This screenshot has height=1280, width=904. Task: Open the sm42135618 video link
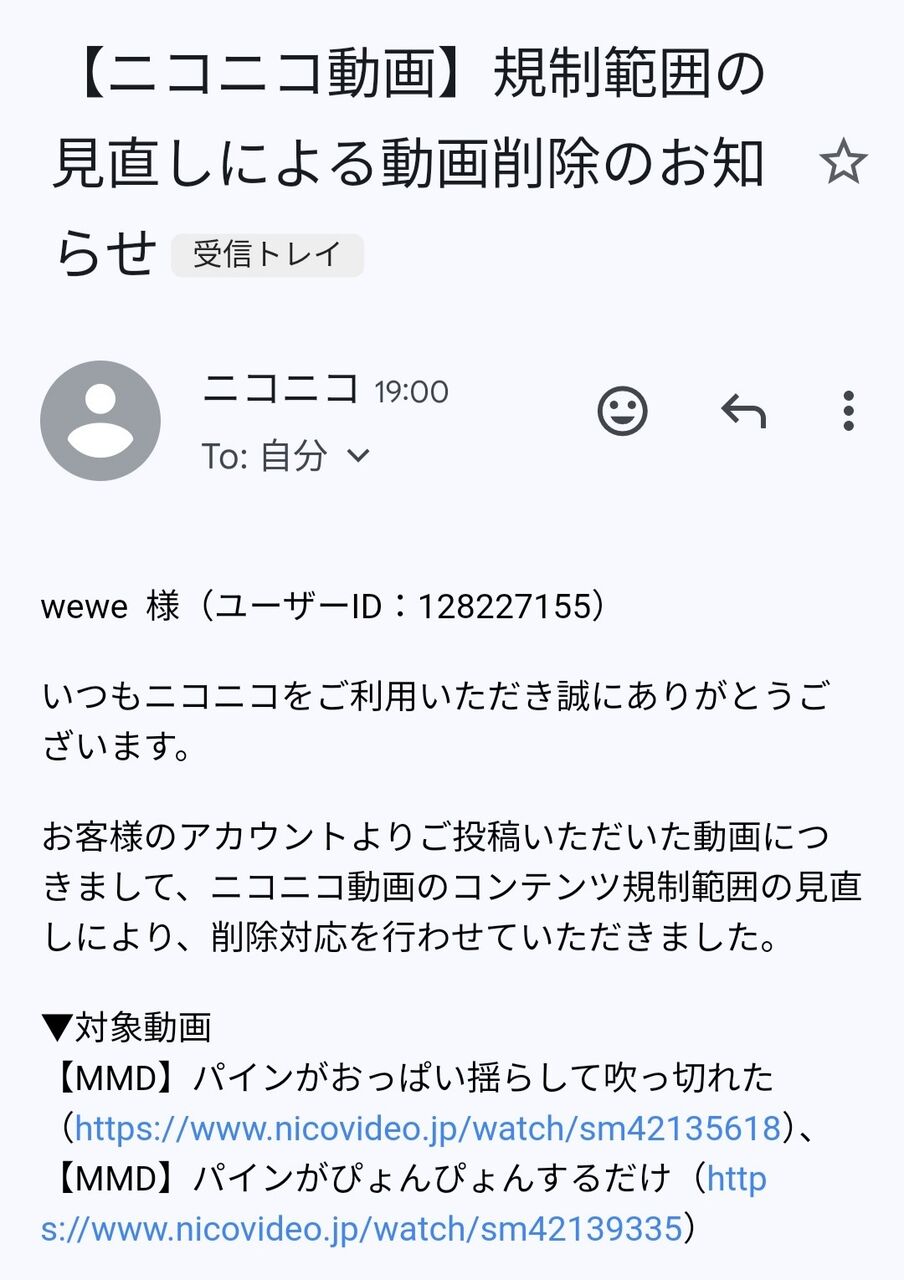(x=428, y=1128)
